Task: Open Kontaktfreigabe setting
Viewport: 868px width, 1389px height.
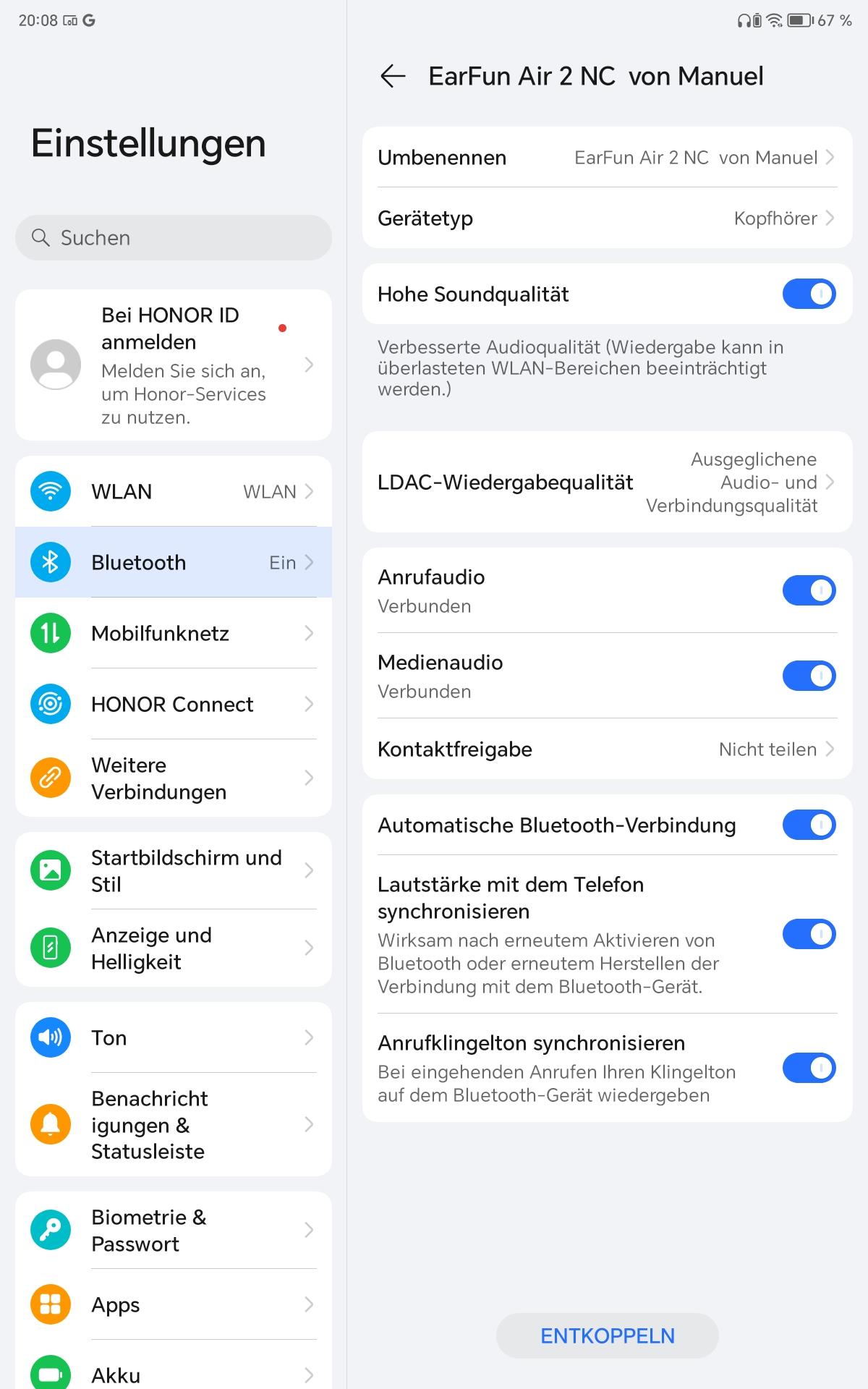Action: tap(608, 749)
